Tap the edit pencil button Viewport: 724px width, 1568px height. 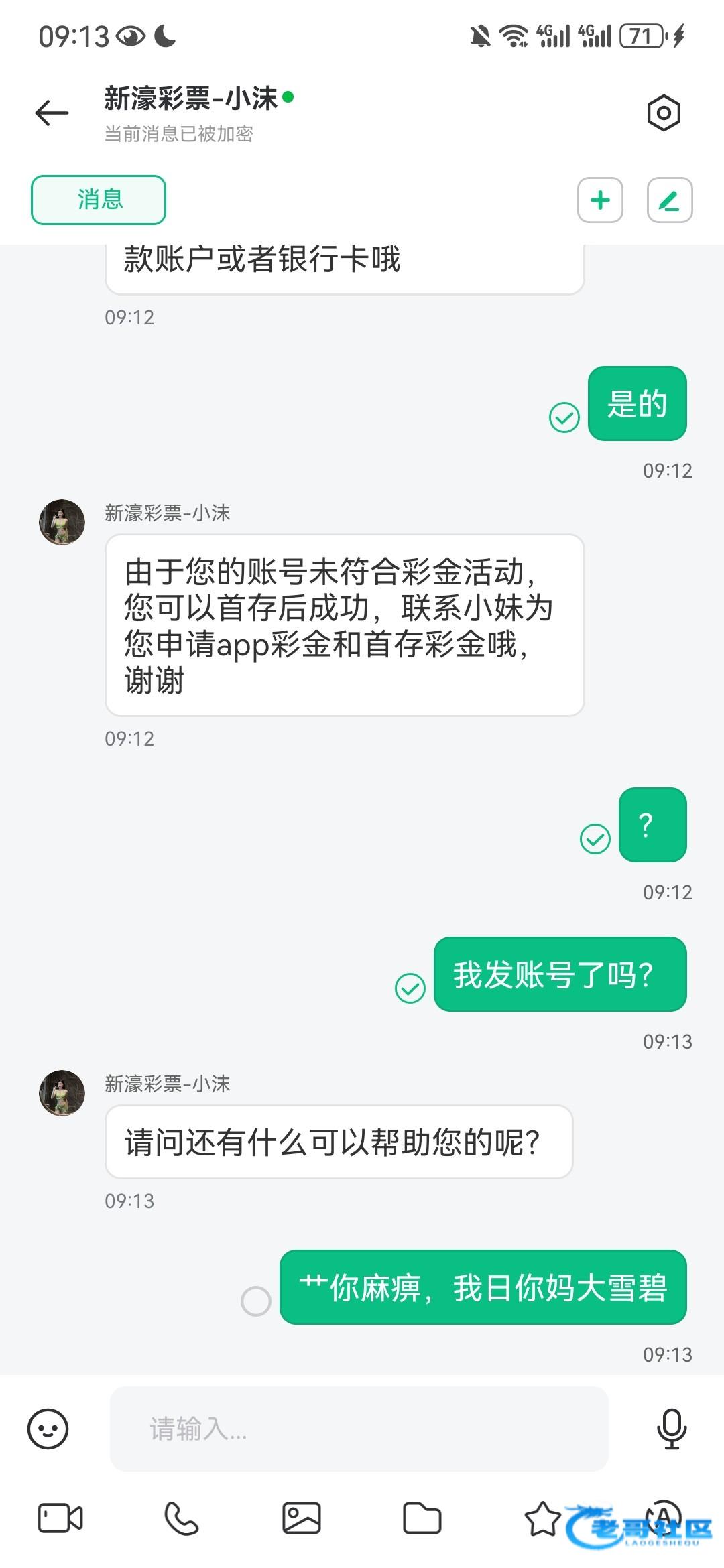click(669, 200)
